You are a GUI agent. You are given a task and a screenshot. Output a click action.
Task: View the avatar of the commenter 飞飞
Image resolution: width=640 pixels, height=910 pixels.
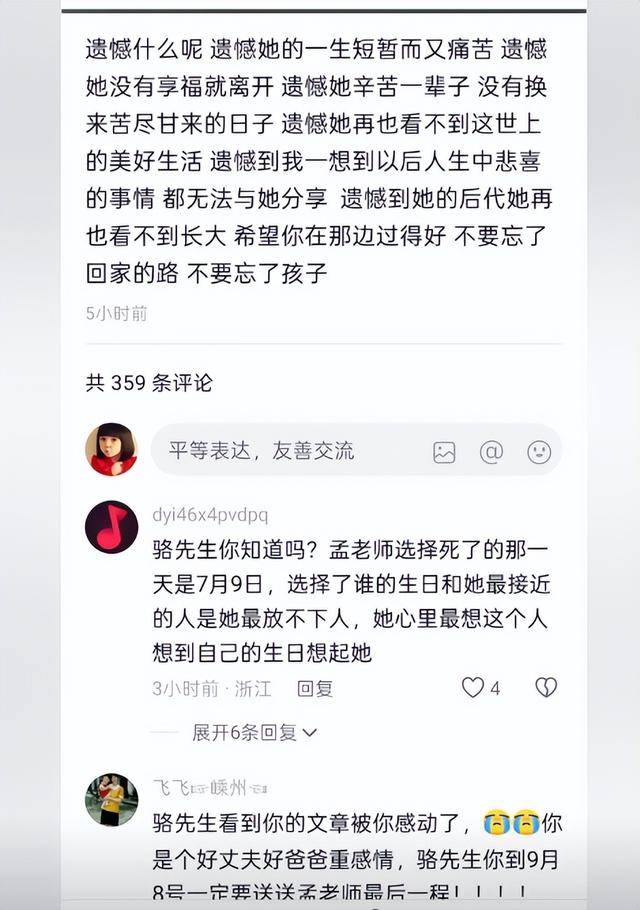tap(111, 799)
